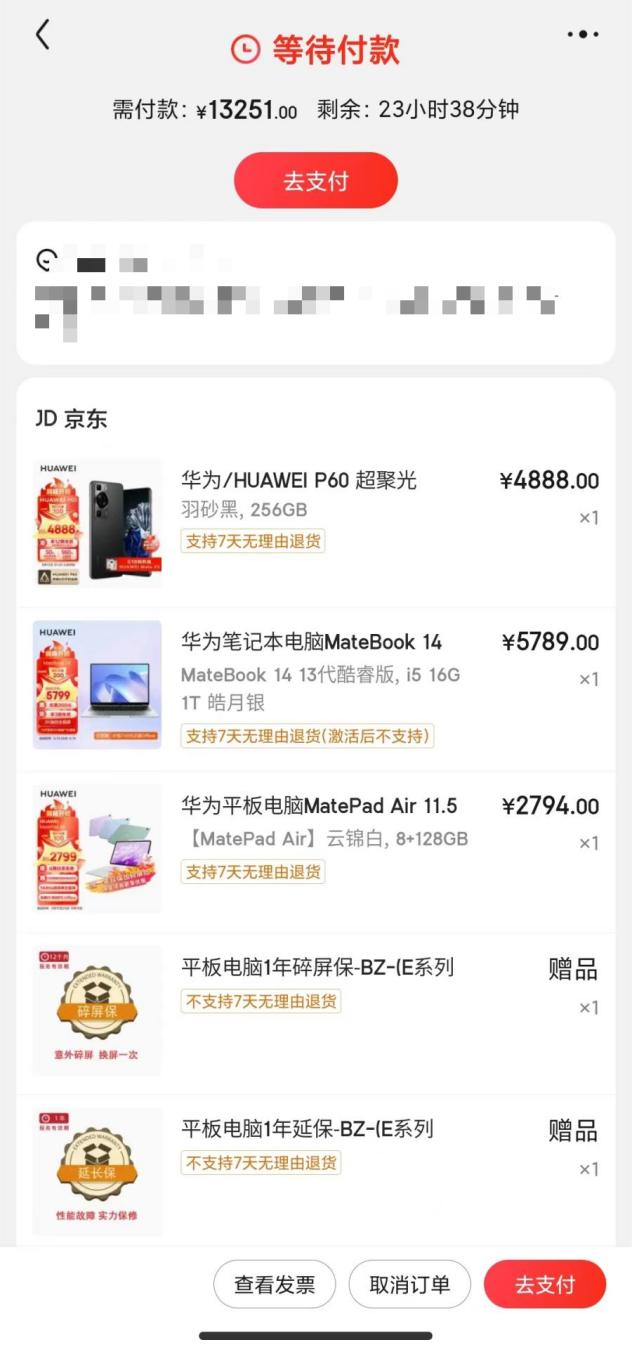Tap the top 去支付 button under the amount
Screen dimensions: 632x1347
click(316, 181)
